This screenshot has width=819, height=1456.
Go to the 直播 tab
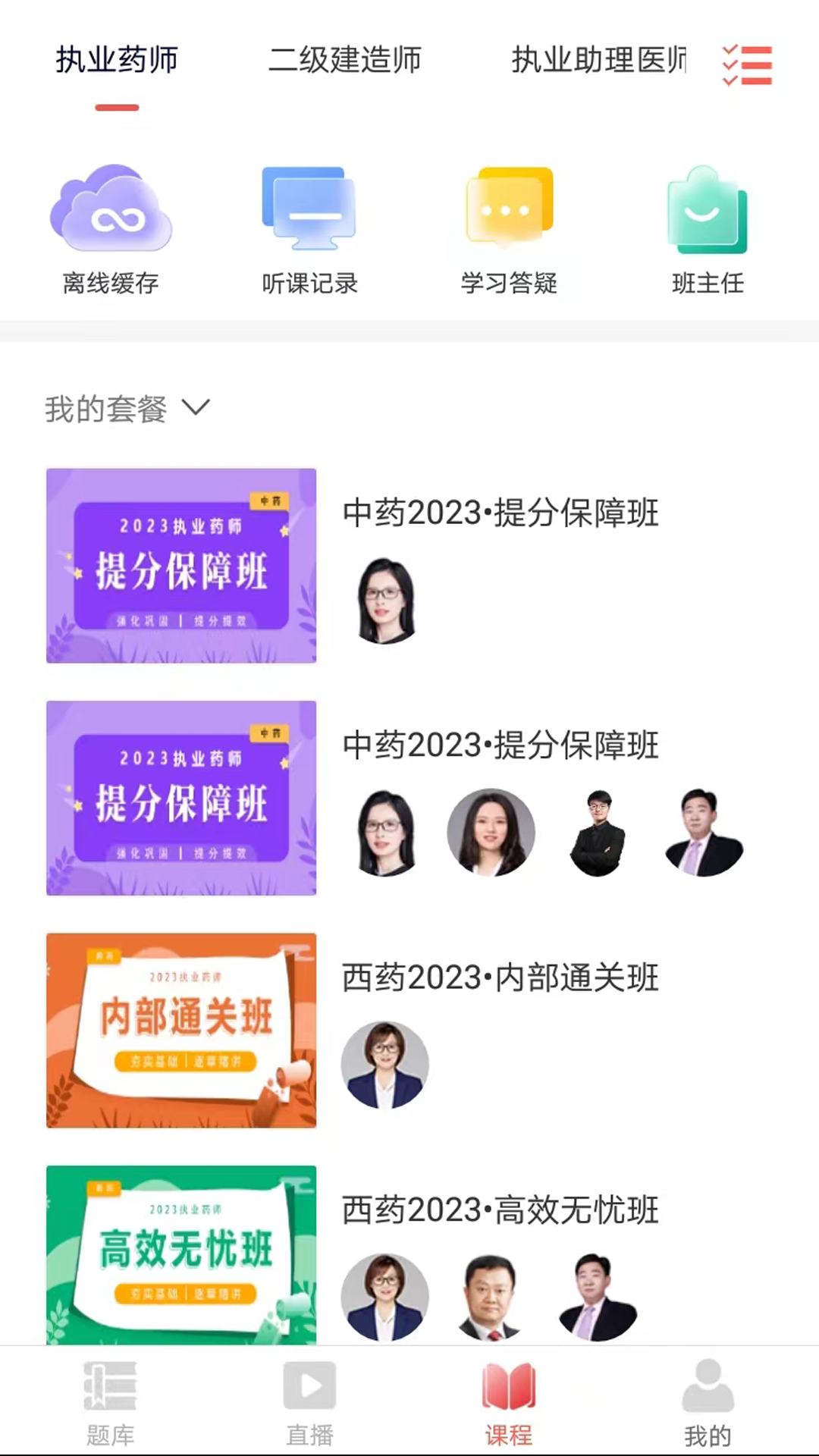[x=309, y=1403]
